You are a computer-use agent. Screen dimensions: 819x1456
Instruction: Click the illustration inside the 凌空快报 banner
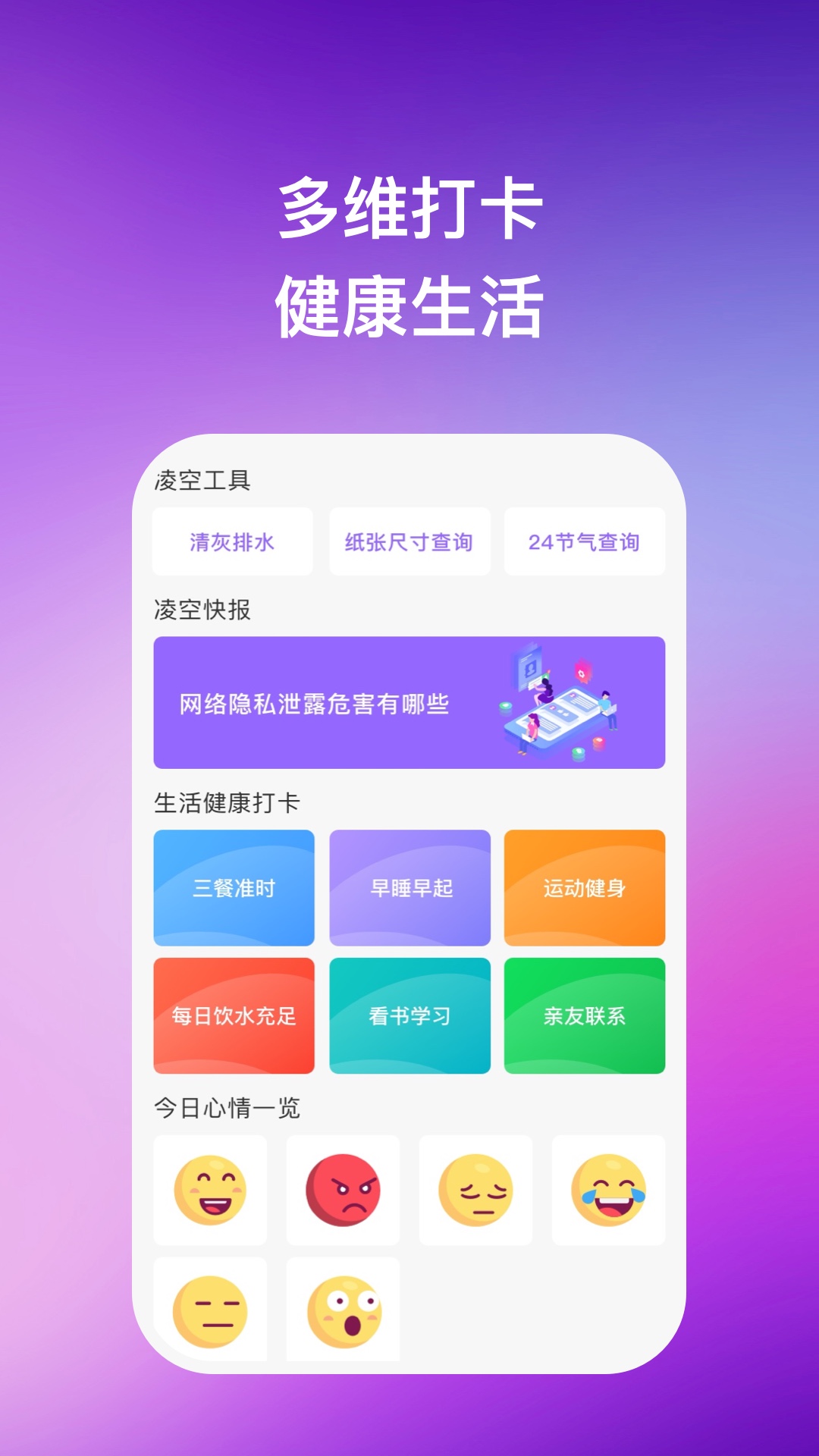561,704
